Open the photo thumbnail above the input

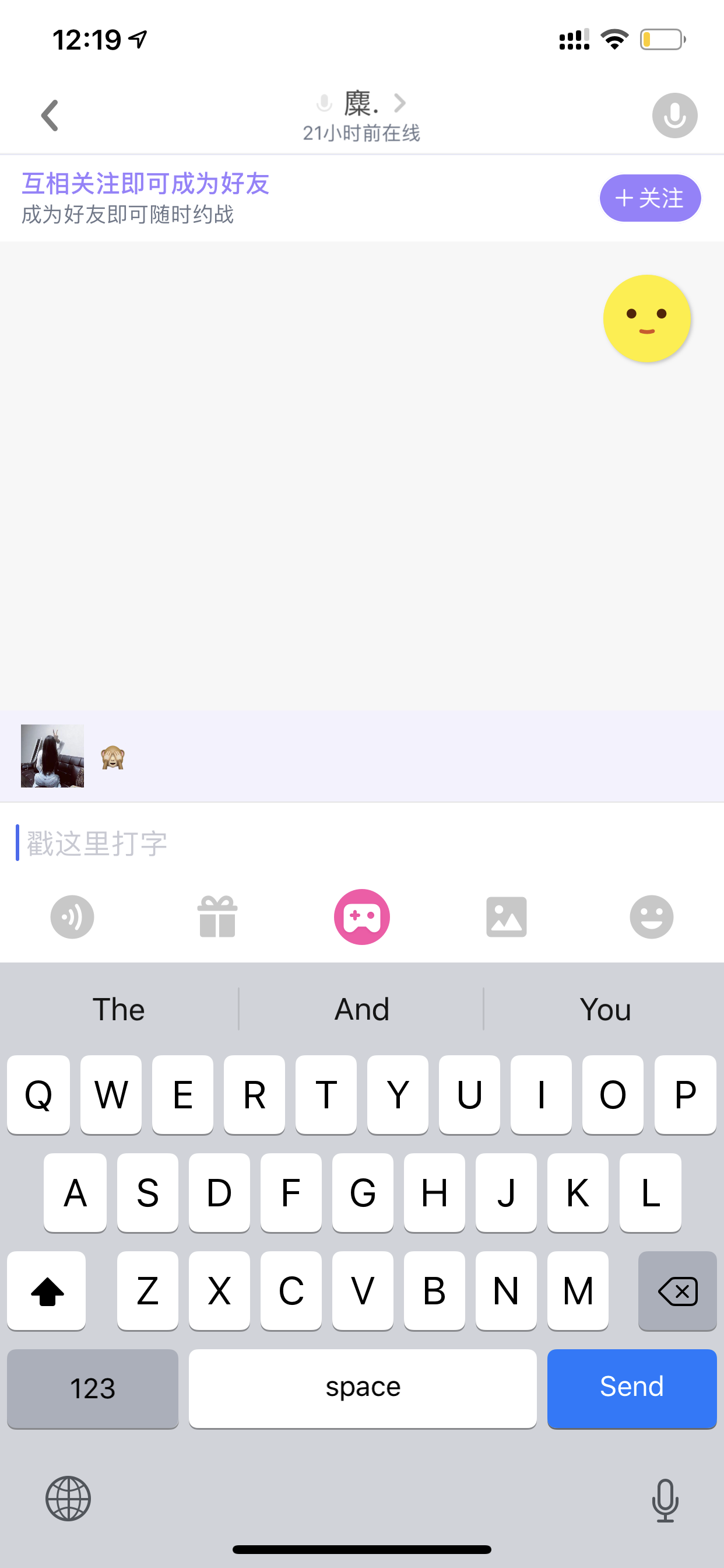[x=52, y=756]
